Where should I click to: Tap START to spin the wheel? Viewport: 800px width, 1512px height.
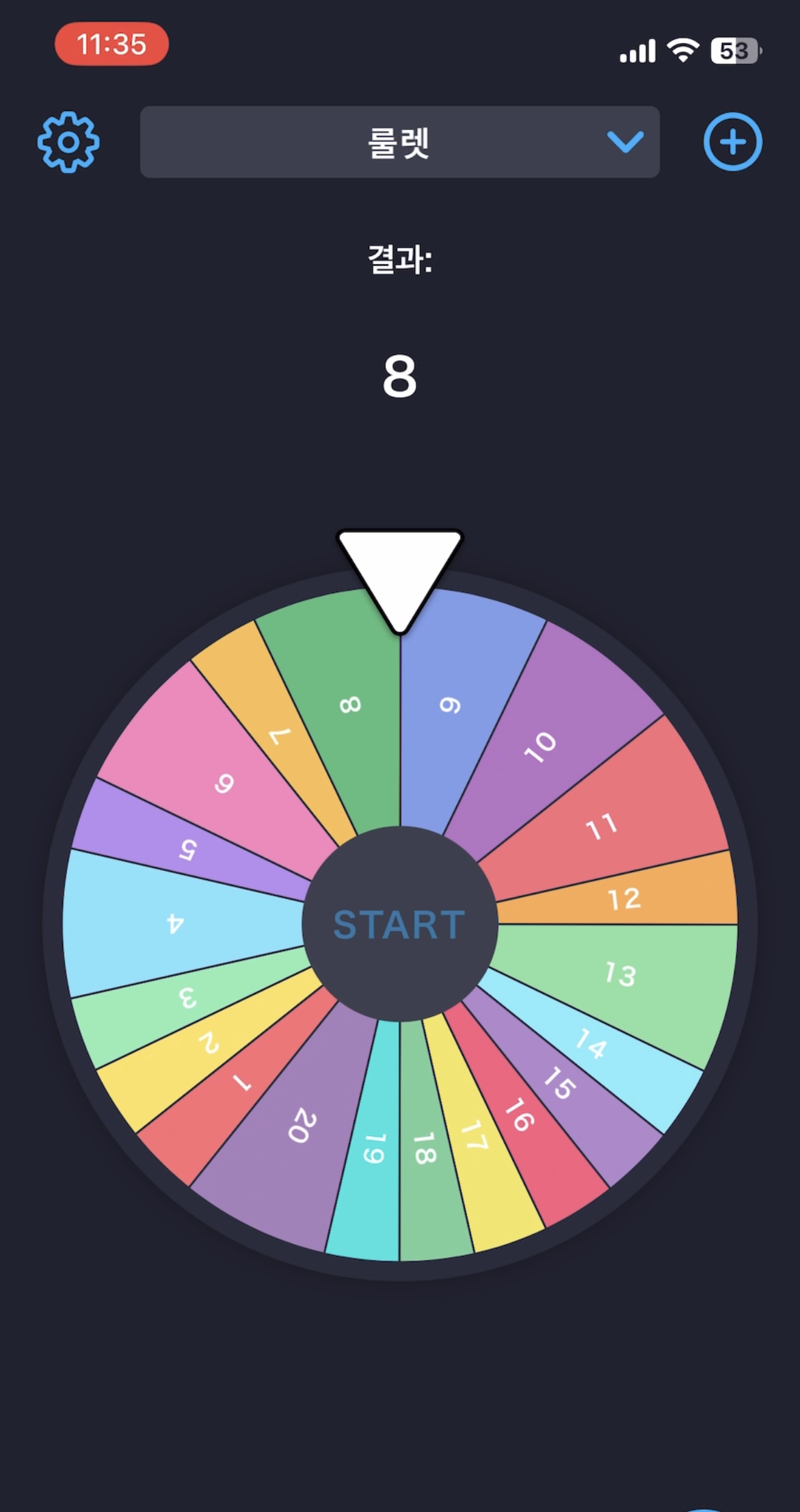click(x=399, y=924)
